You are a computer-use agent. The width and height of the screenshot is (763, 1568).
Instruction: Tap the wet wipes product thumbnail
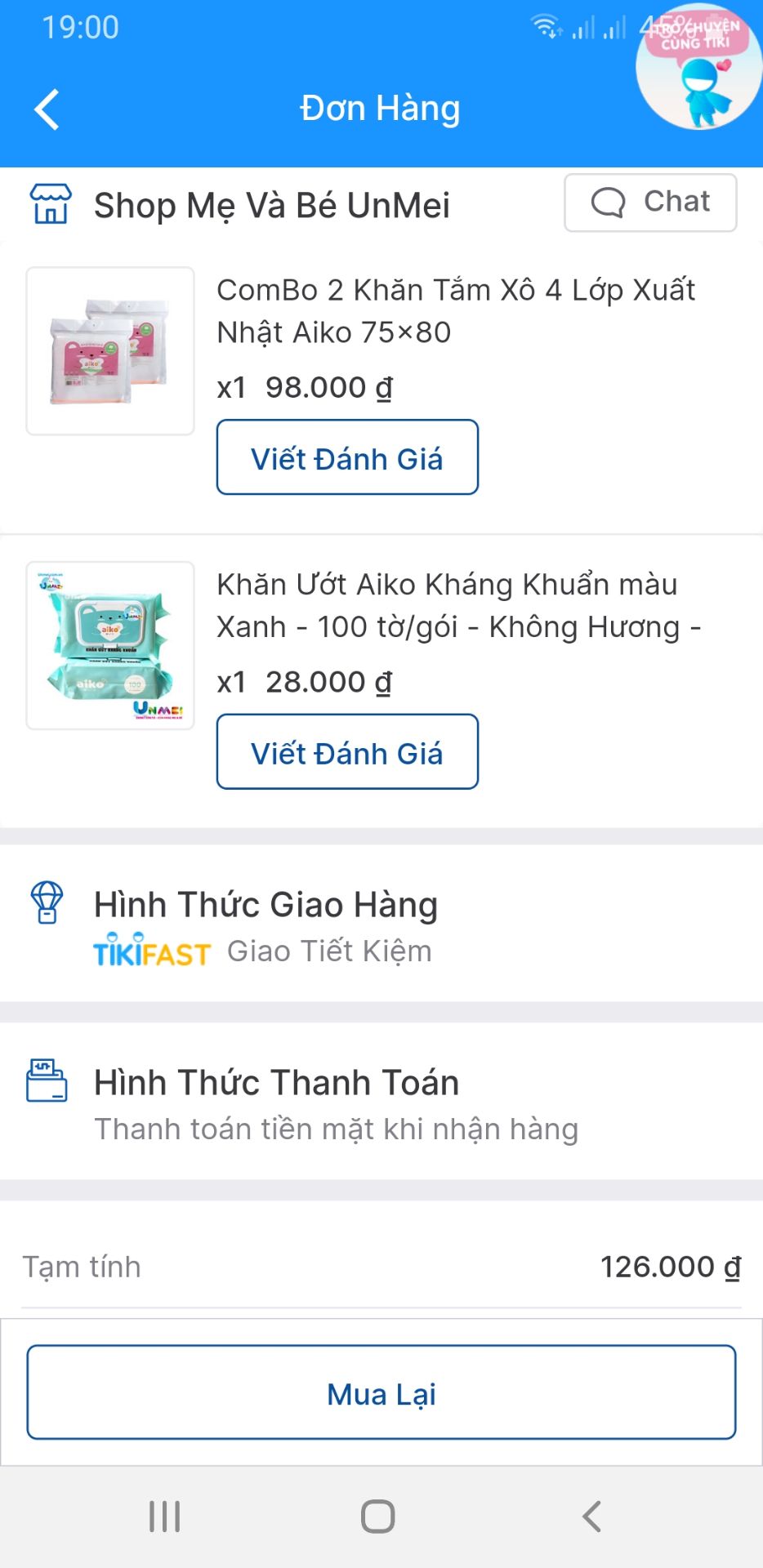tap(109, 645)
